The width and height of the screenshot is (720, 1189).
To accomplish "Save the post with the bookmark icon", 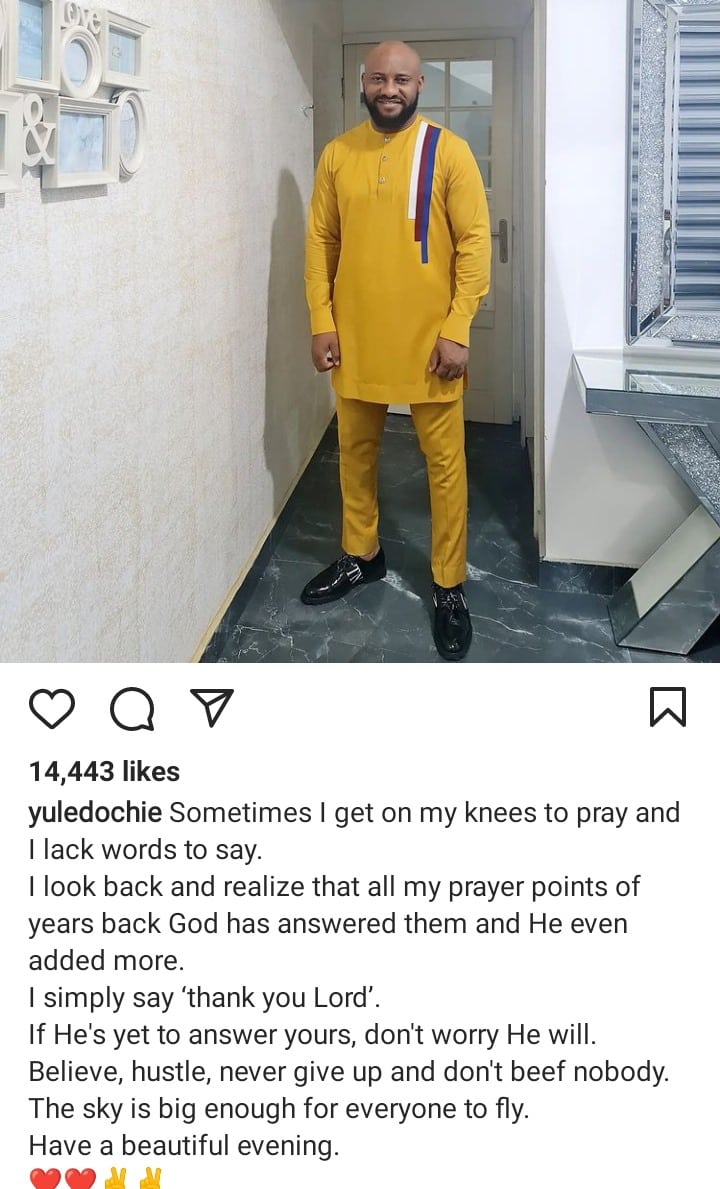I will [x=668, y=707].
